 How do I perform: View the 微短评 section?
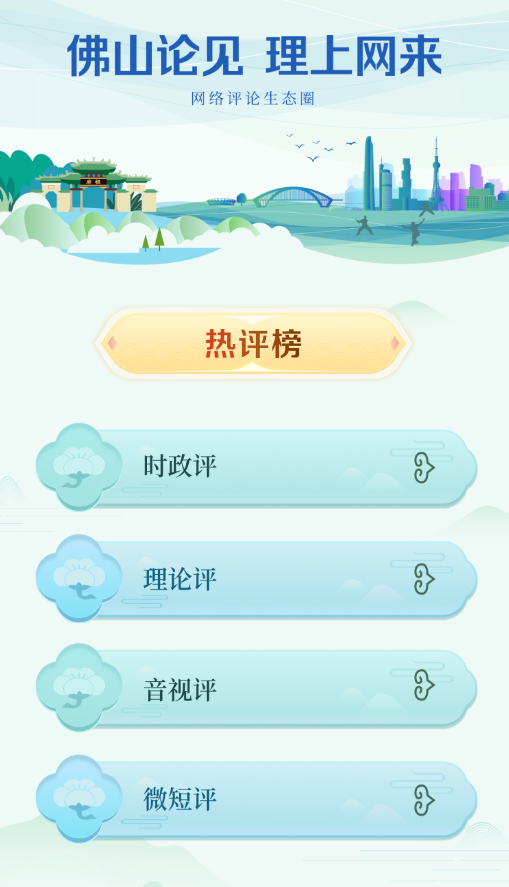[256, 799]
